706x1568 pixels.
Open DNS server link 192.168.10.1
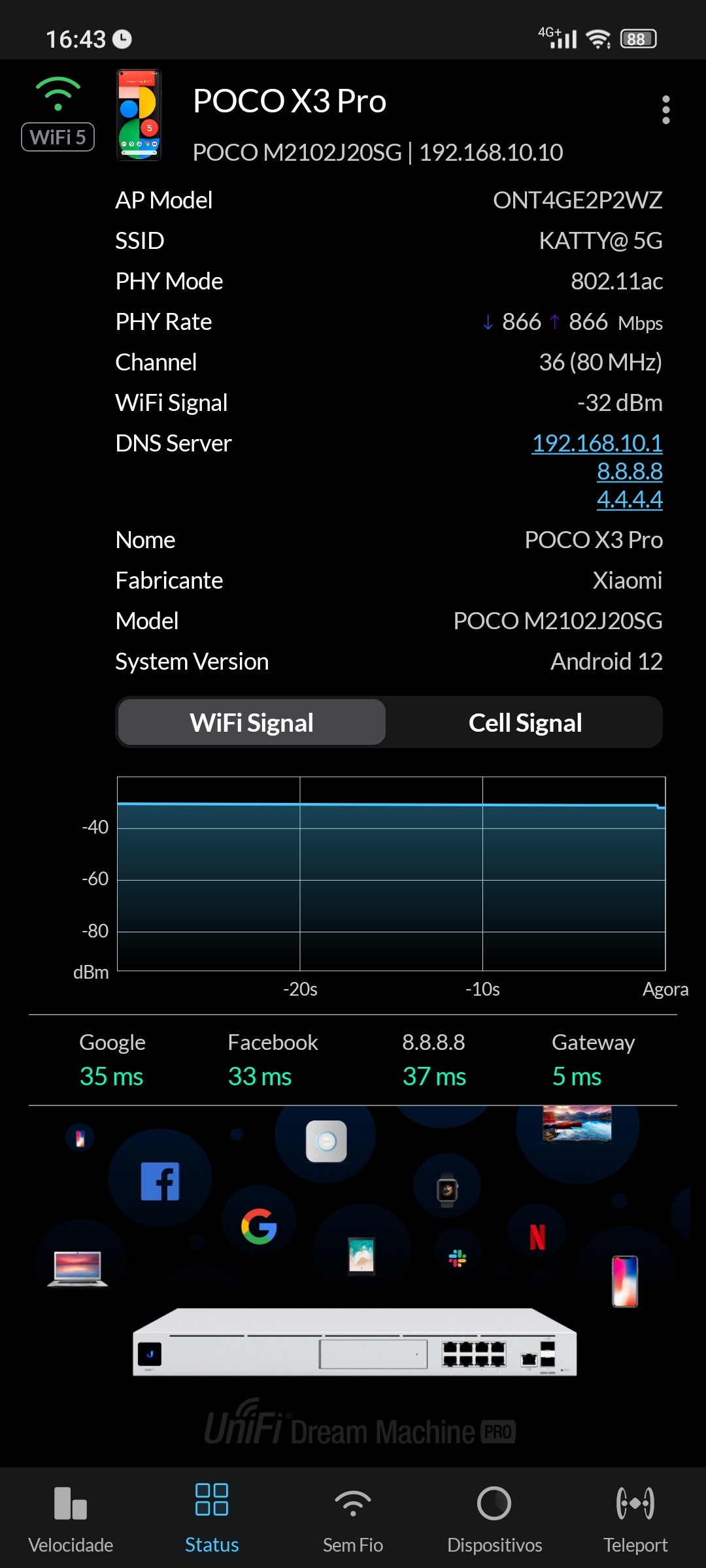pos(597,444)
